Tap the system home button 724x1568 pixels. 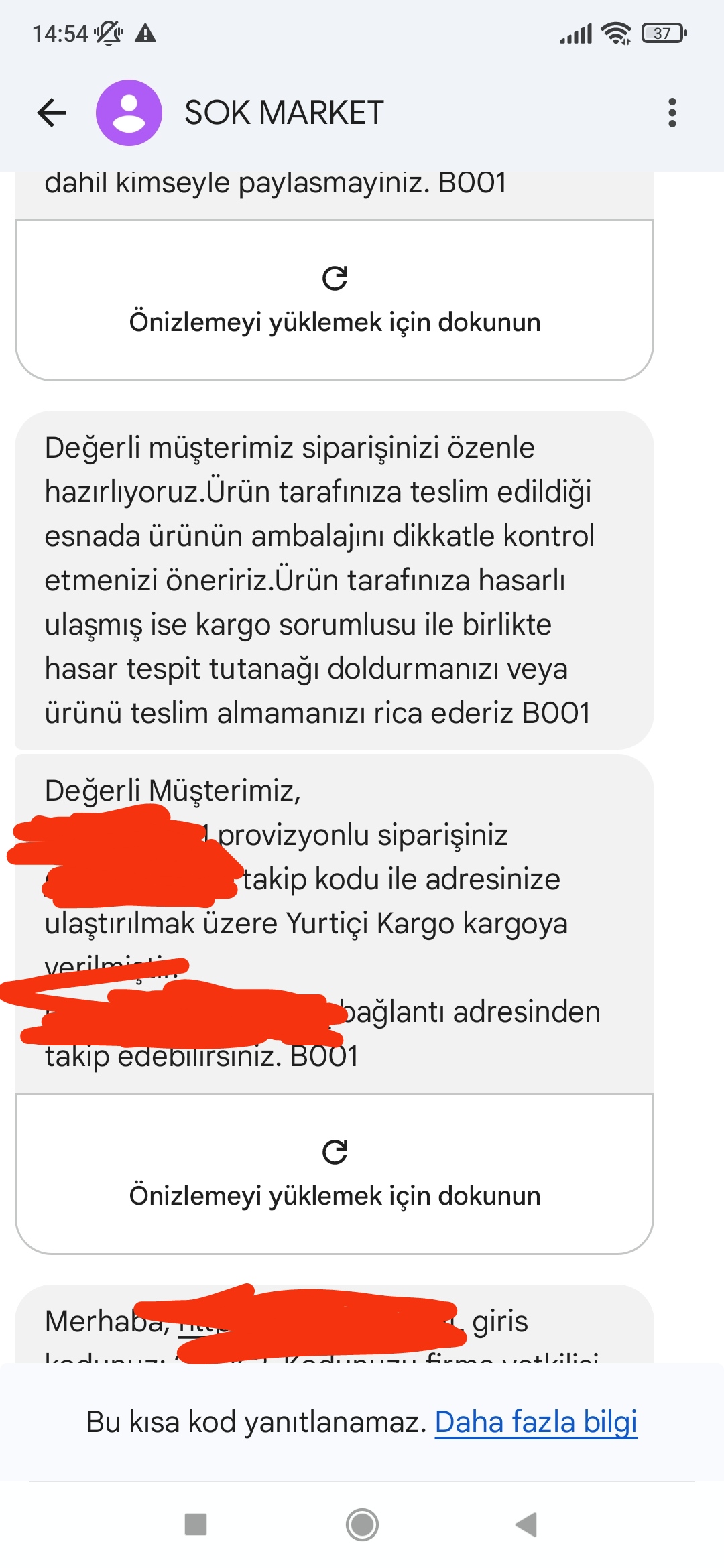coord(362,1524)
